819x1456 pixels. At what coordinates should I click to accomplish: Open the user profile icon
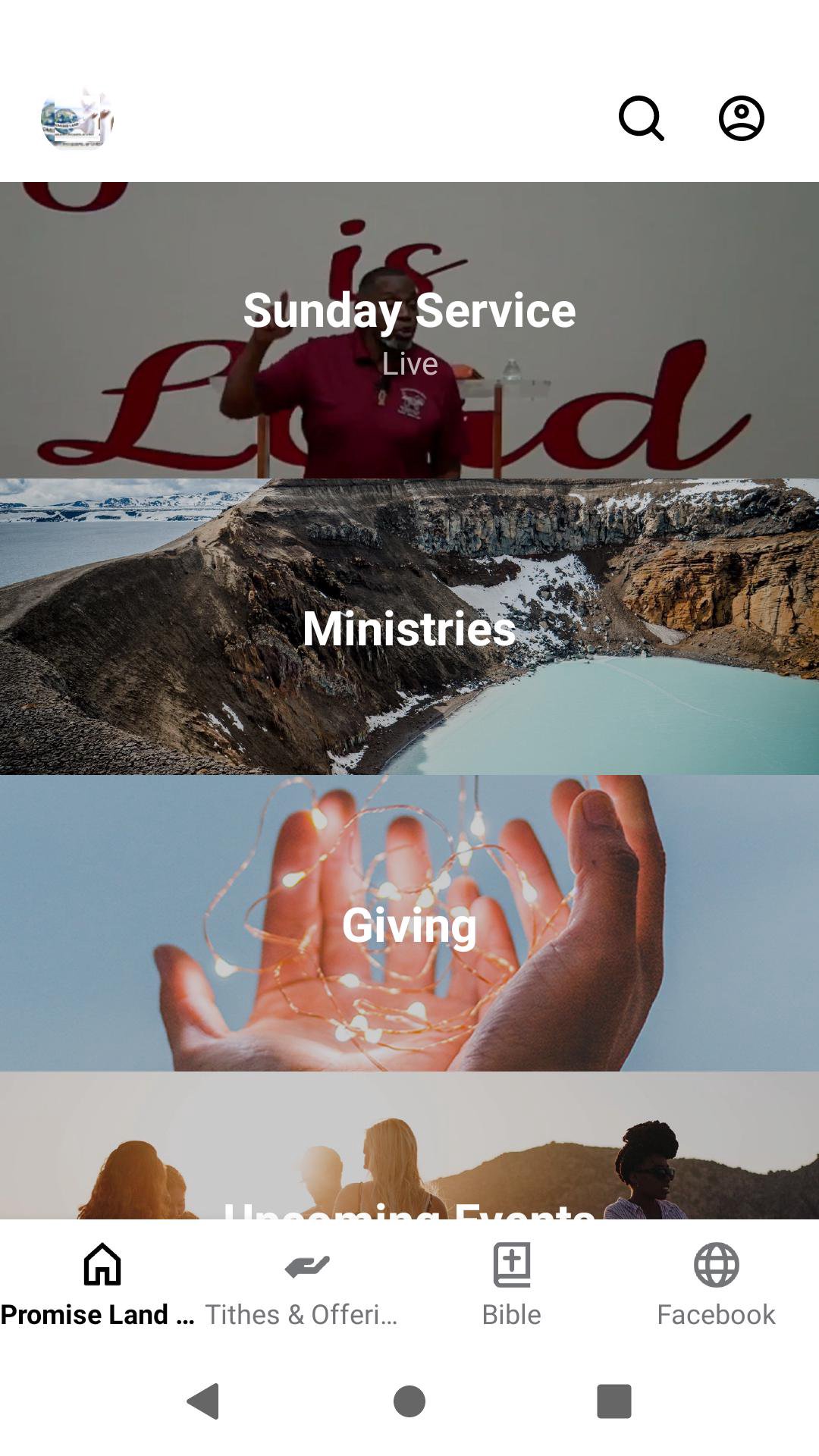(x=741, y=118)
